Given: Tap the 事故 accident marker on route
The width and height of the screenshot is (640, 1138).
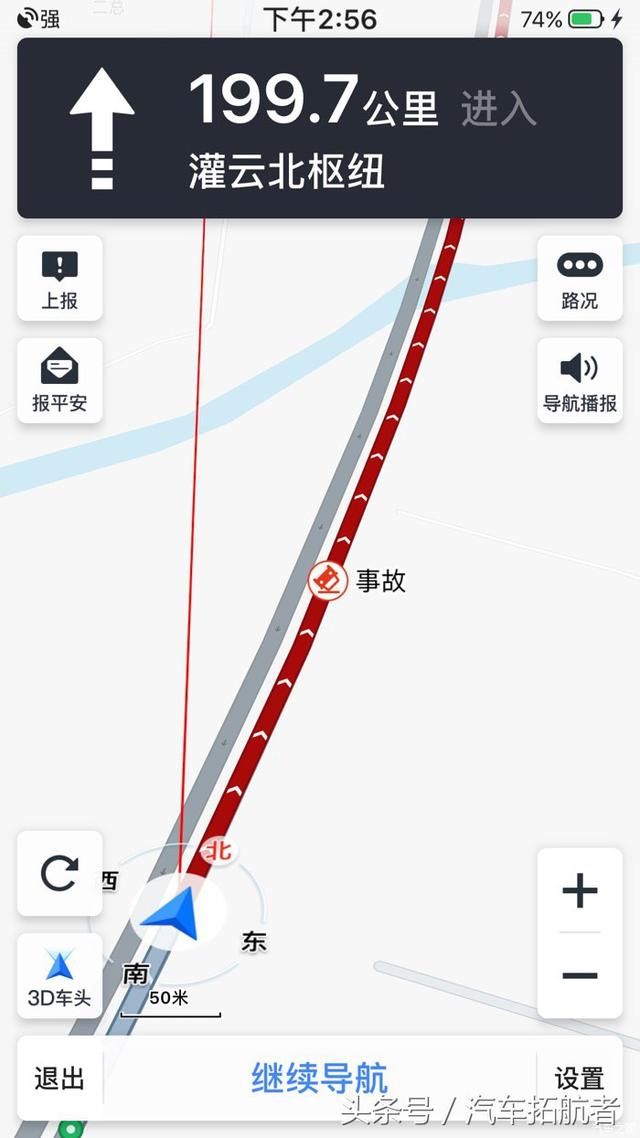Looking at the screenshot, I should [328, 581].
